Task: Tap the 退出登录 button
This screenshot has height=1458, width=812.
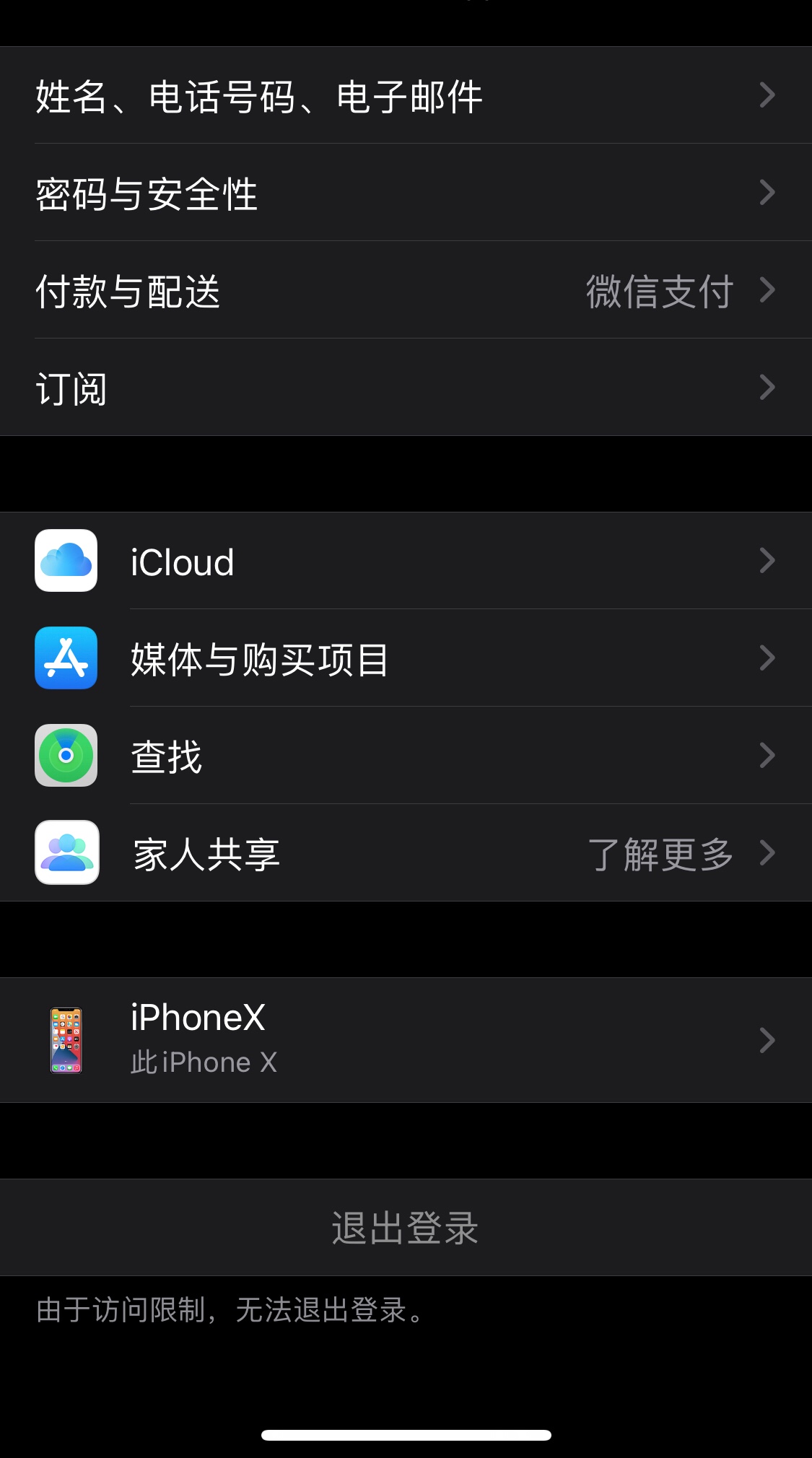Action: (x=406, y=1228)
